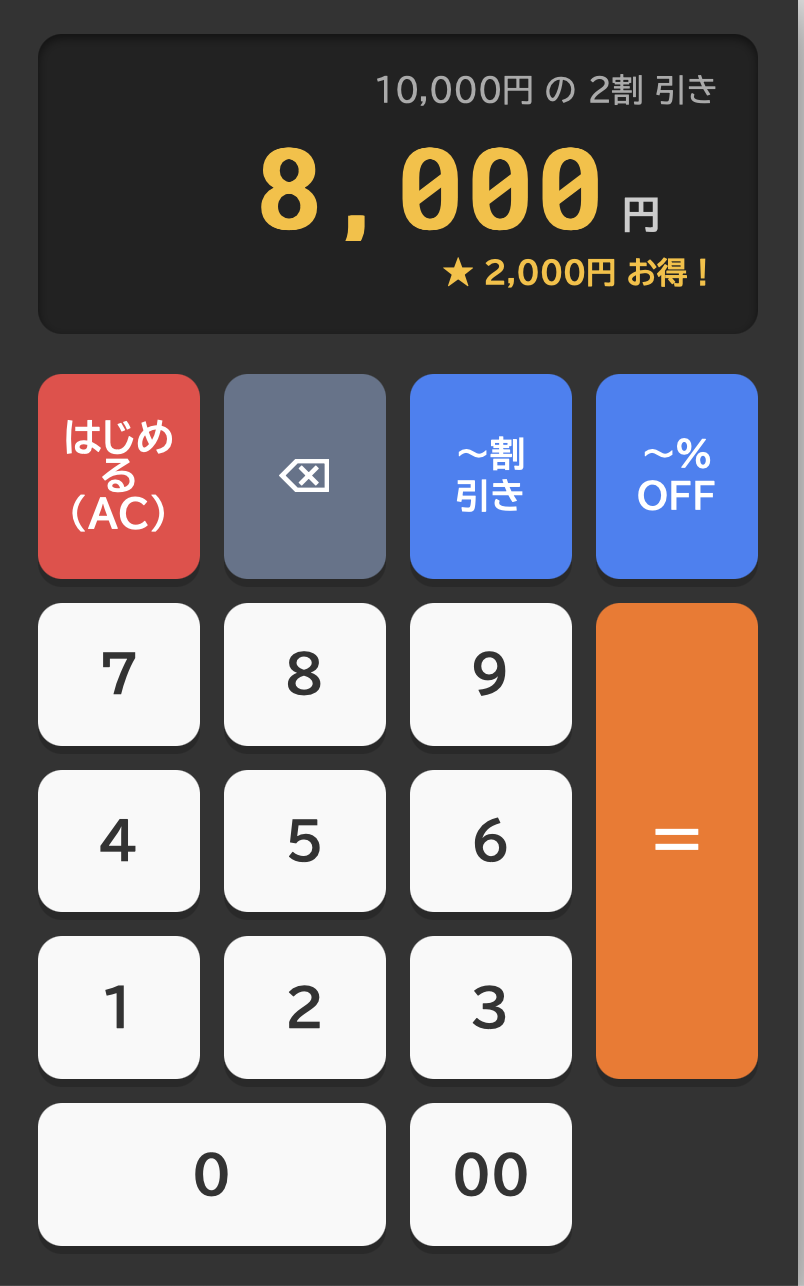Image resolution: width=804 pixels, height=1286 pixels.
Task: Enter digit 1
Action: 119,1007
